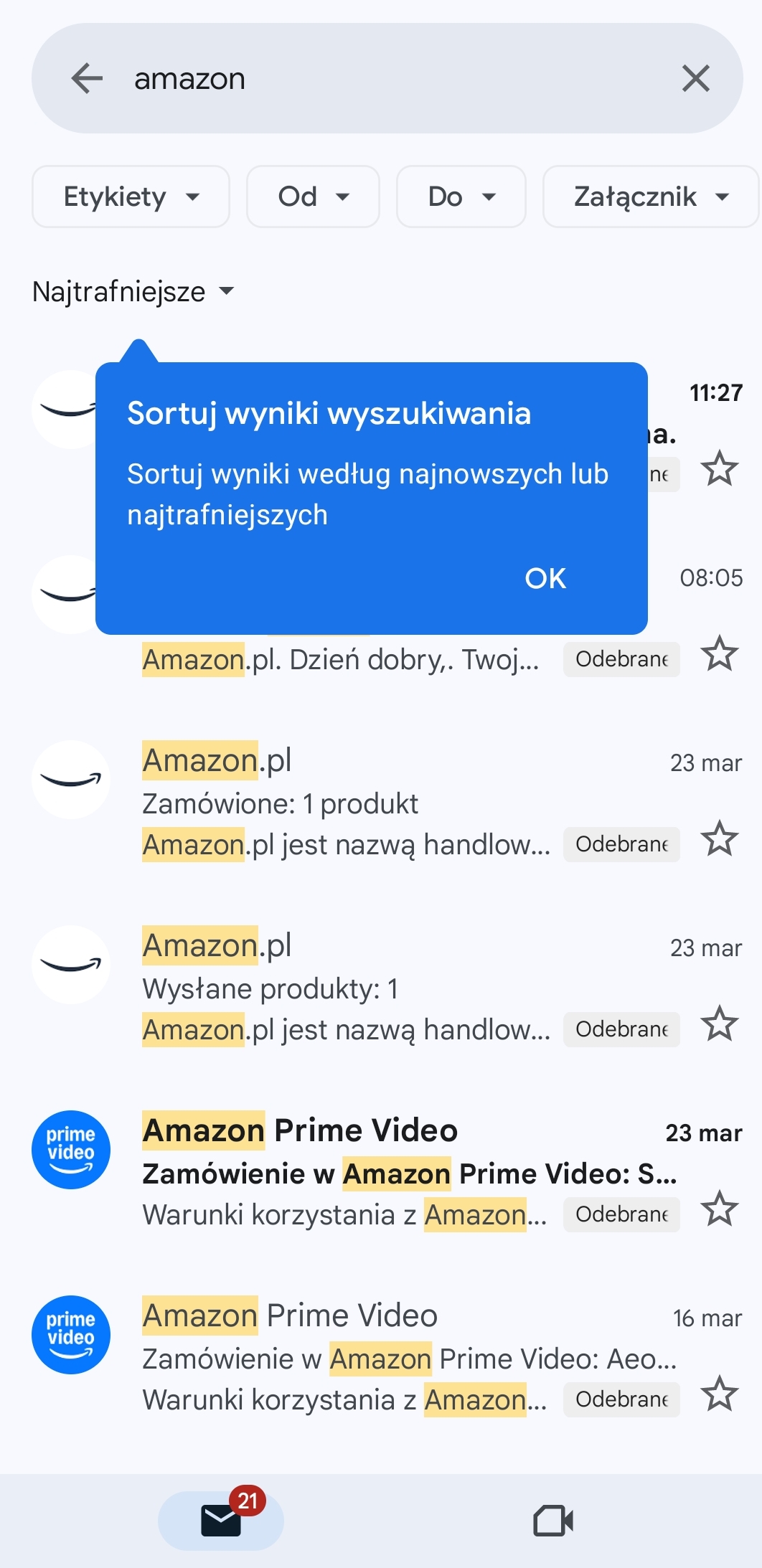Screen dimensions: 762x1568
Task: Expand the Do filter chip
Action: (x=461, y=197)
